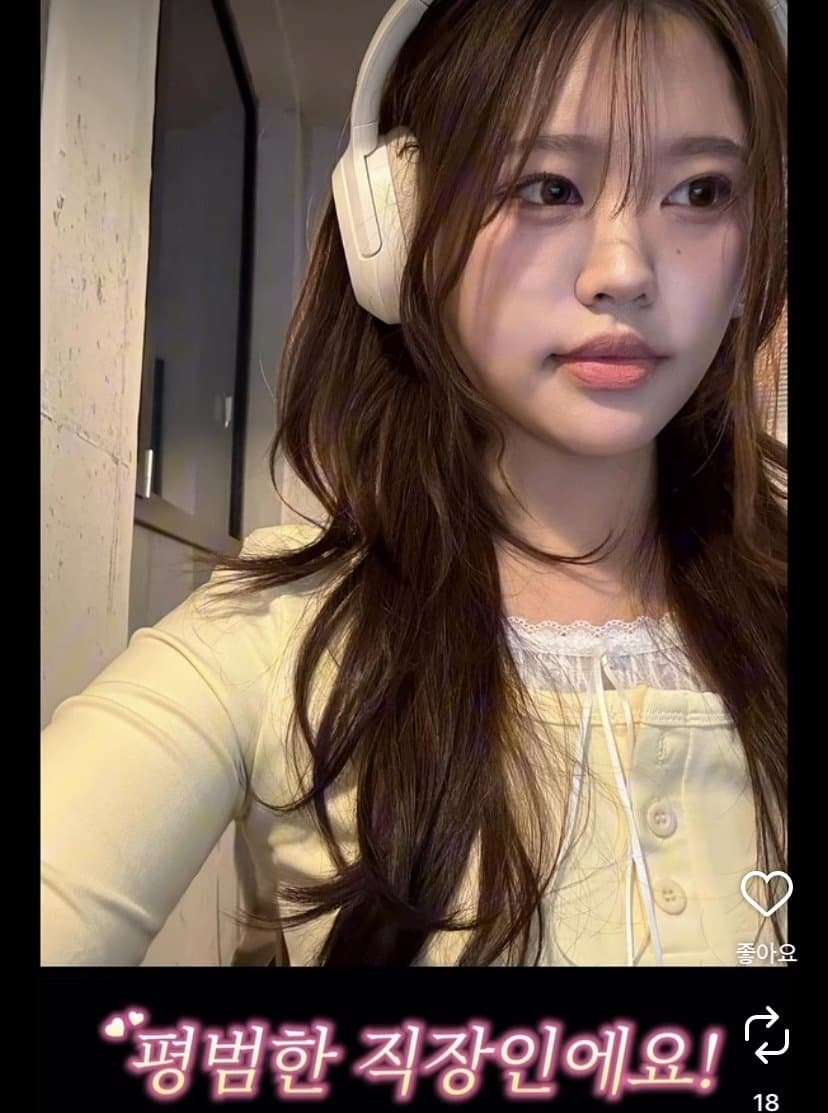
Task: Like this photo with the 좋아요 heart
Action: 767,894
